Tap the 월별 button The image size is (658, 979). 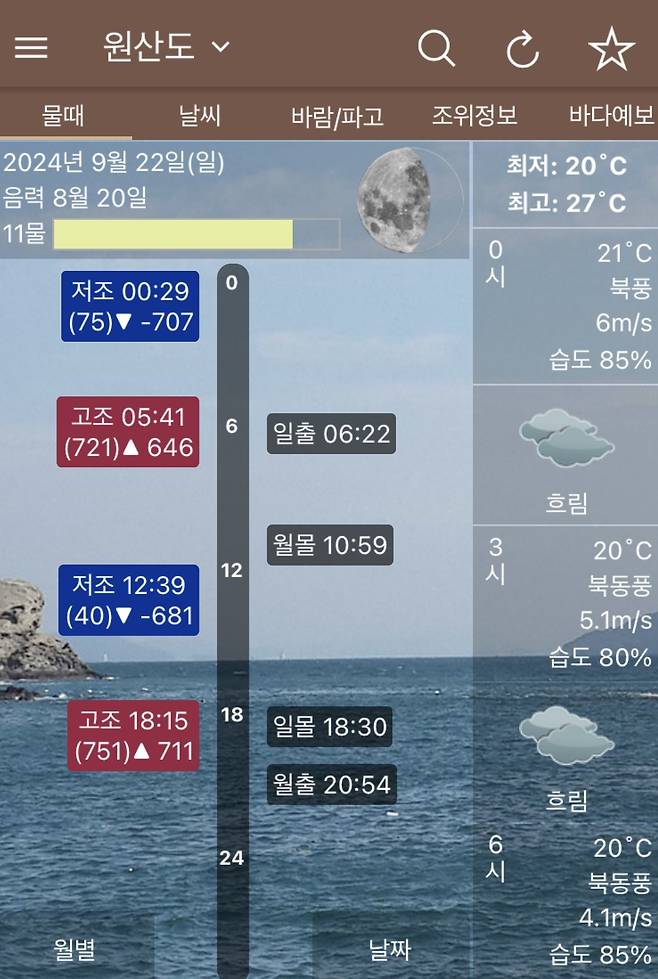[x=75, y=948]
